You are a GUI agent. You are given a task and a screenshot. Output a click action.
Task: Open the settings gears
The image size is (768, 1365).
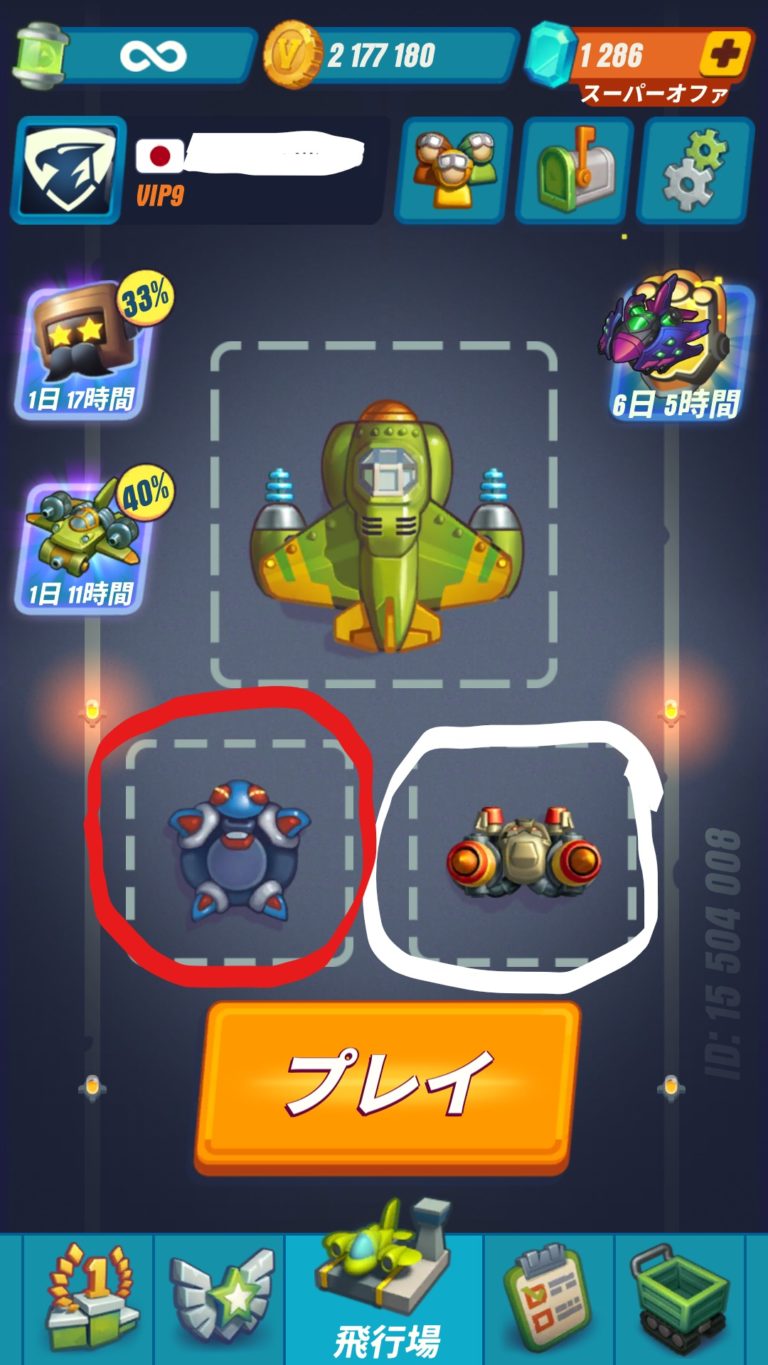(695, 171)
